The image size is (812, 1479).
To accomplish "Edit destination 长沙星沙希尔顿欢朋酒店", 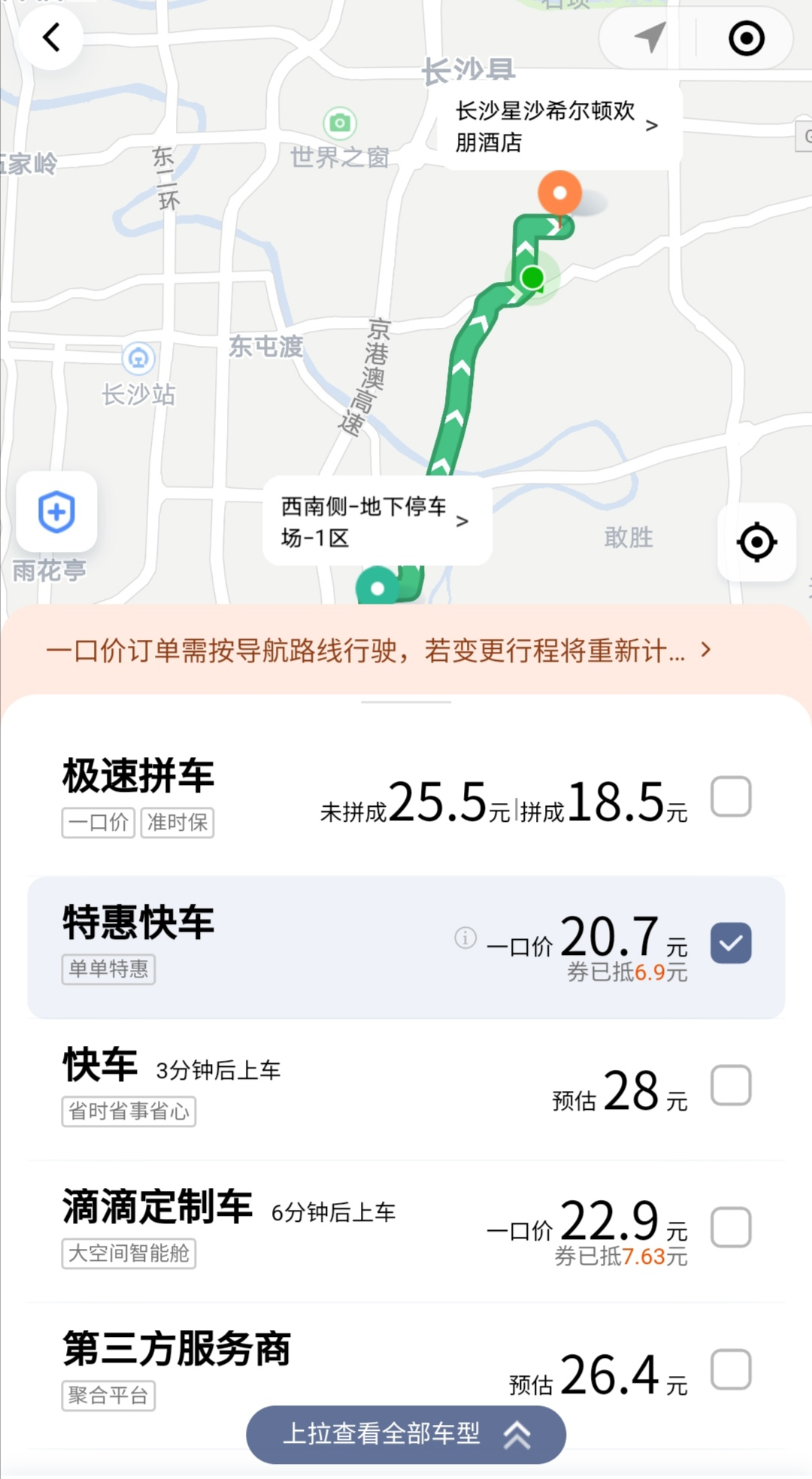I will click(x=556, y=126).
